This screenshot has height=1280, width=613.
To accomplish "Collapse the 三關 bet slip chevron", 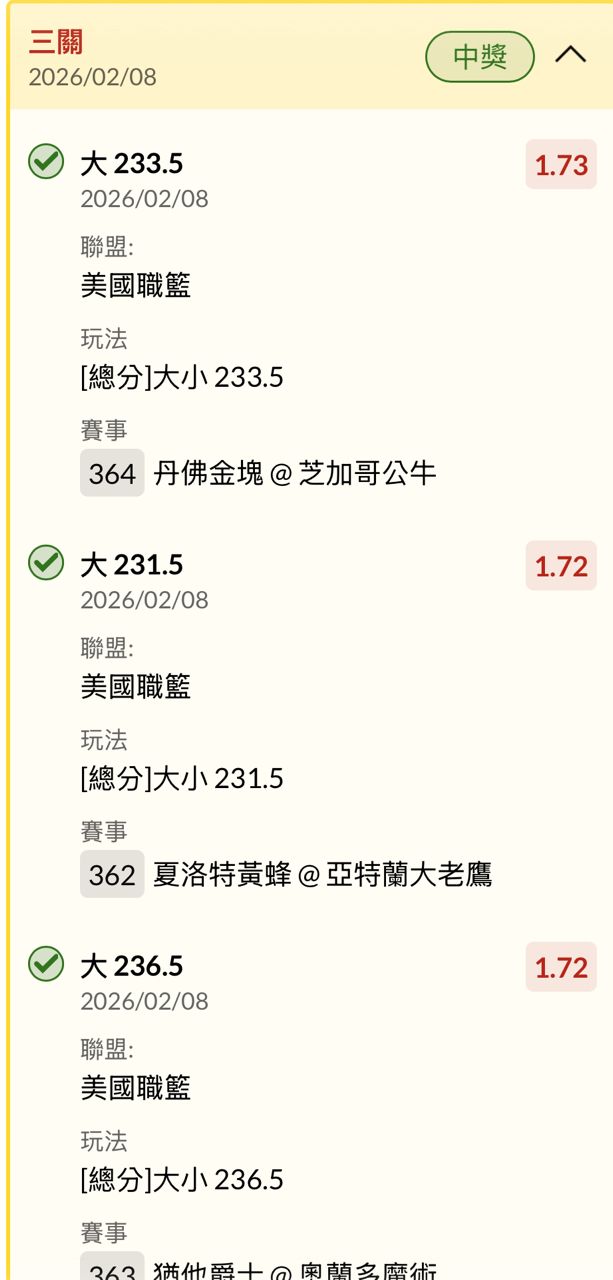I will coord(570,55).
